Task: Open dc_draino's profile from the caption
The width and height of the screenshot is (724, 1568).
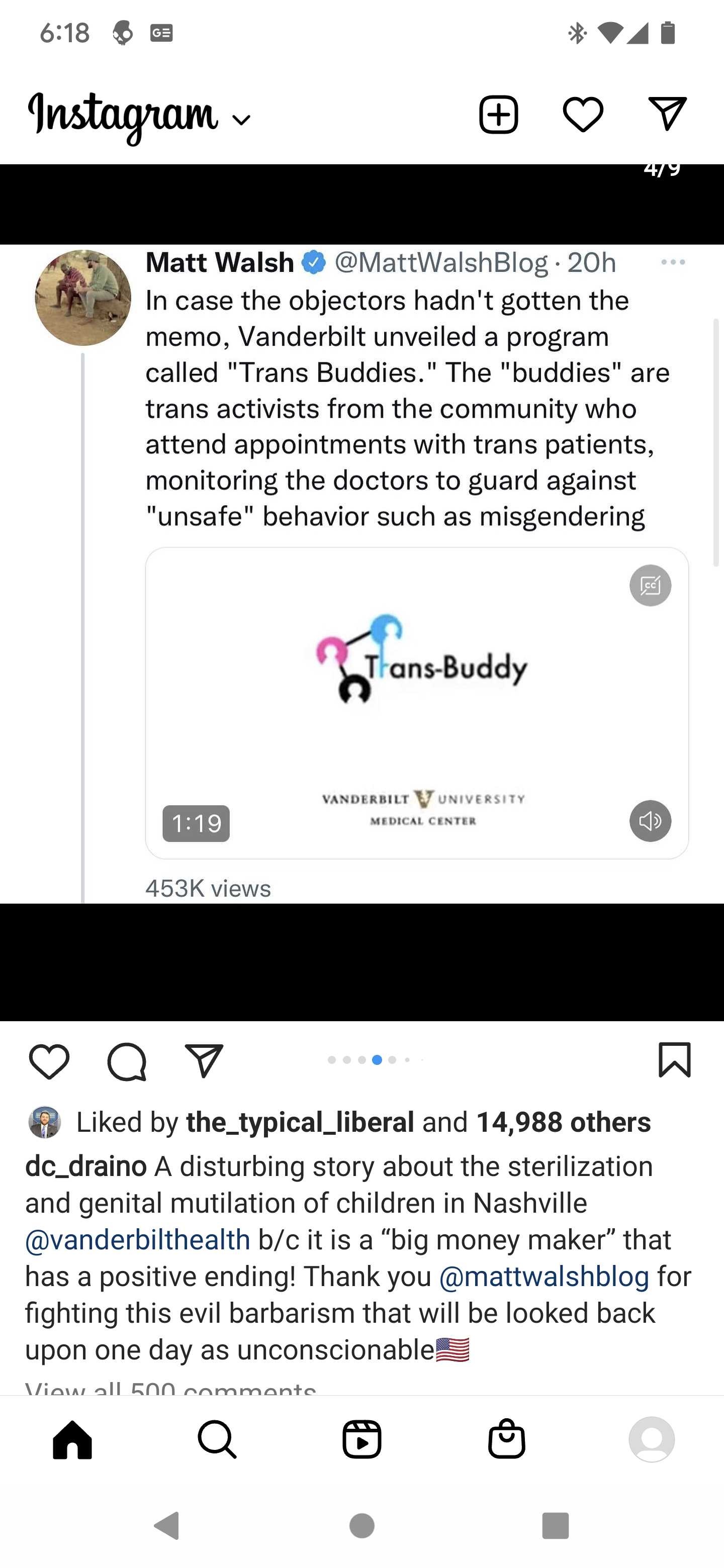Action: (x=86, y=1166)
